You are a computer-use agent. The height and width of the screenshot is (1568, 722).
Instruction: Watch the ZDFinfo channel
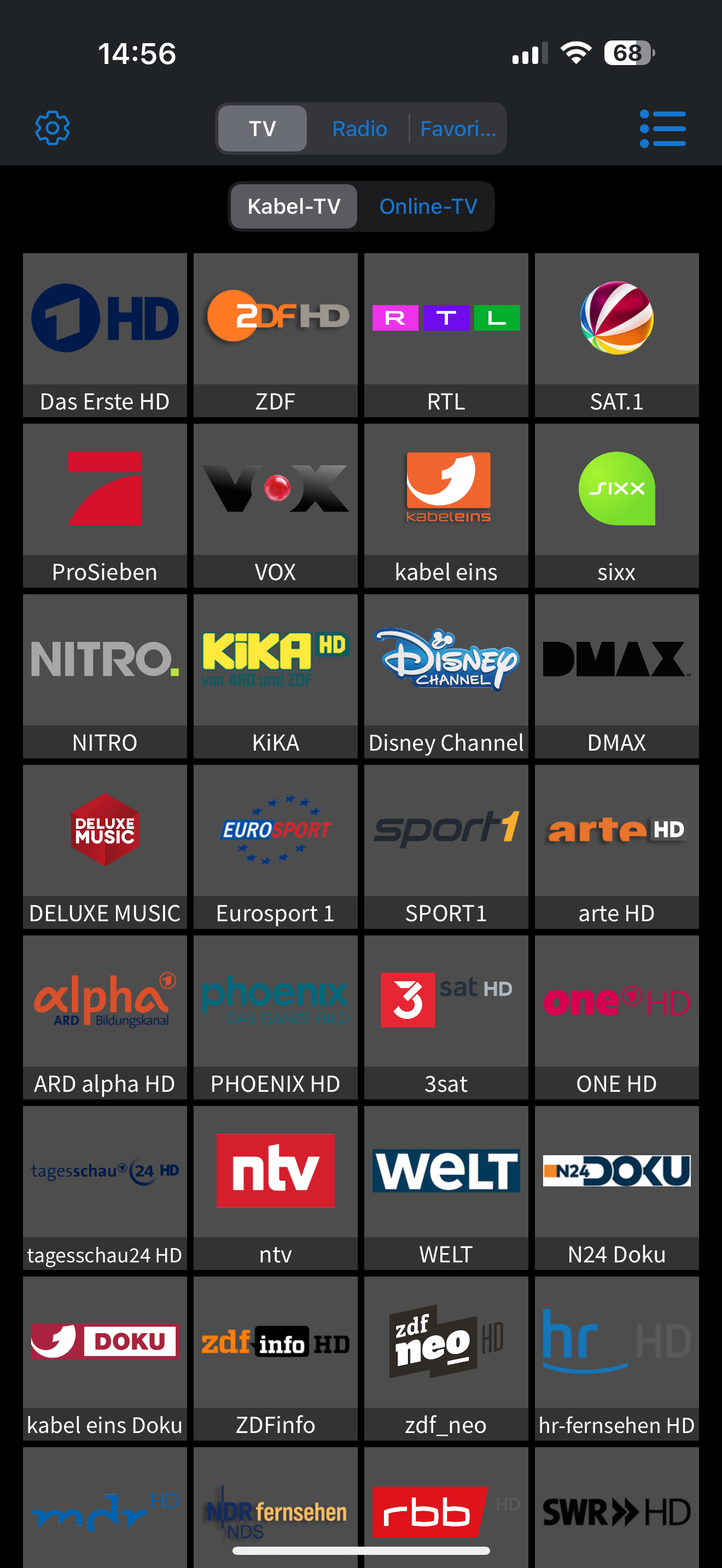(x=275, y=1358)
